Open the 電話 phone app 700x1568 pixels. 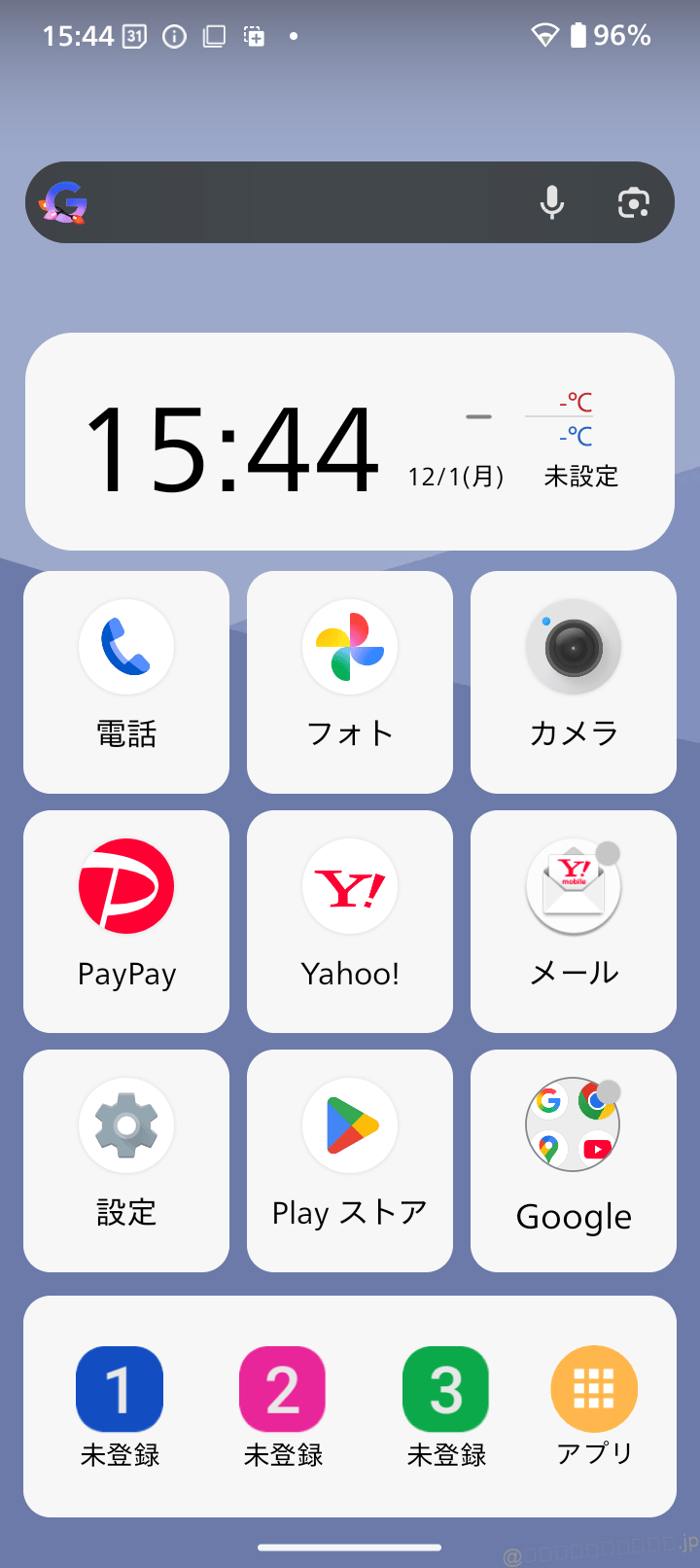pos(126,681)
